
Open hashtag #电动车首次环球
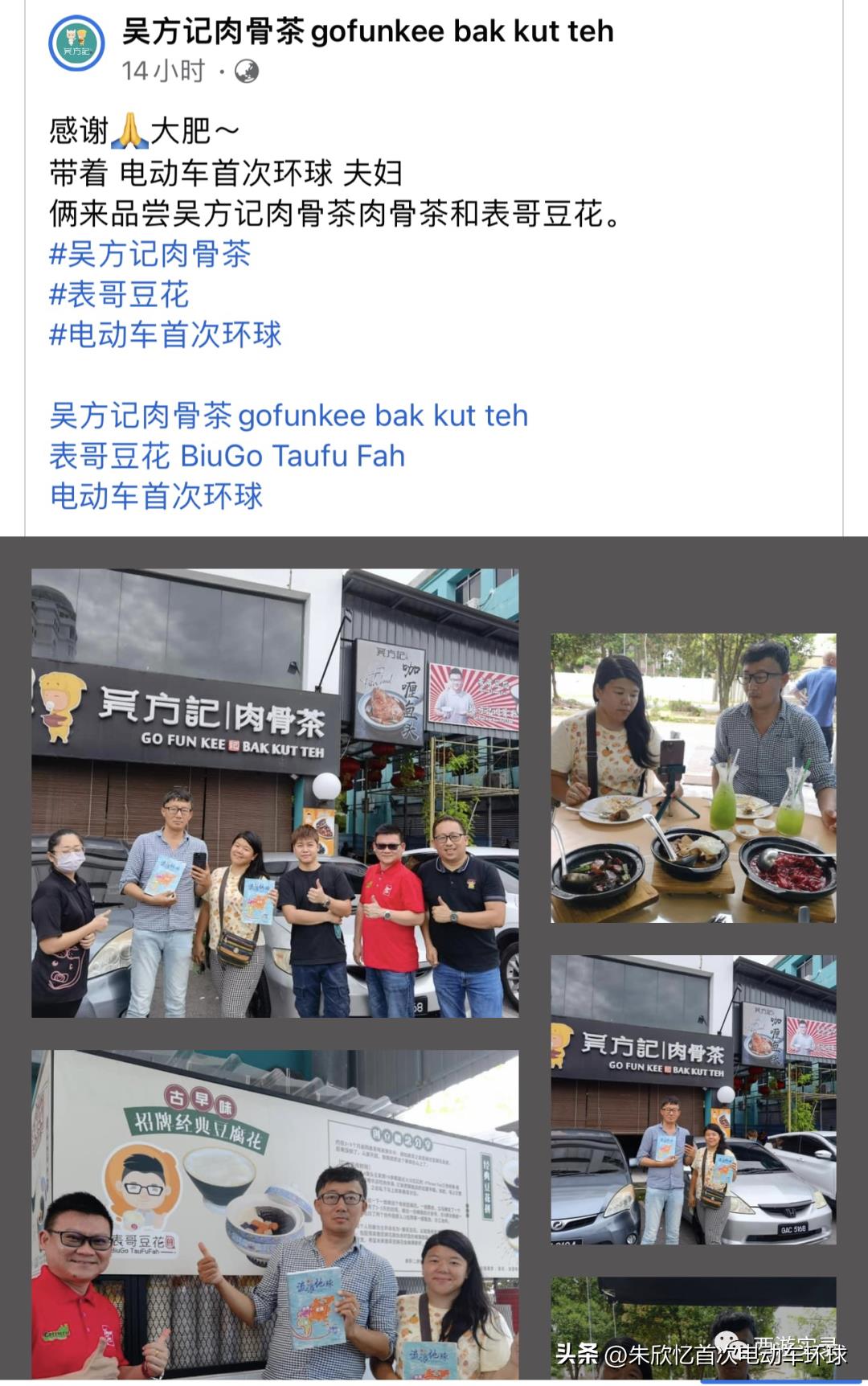pyautogui.click(x=166, y=334)
